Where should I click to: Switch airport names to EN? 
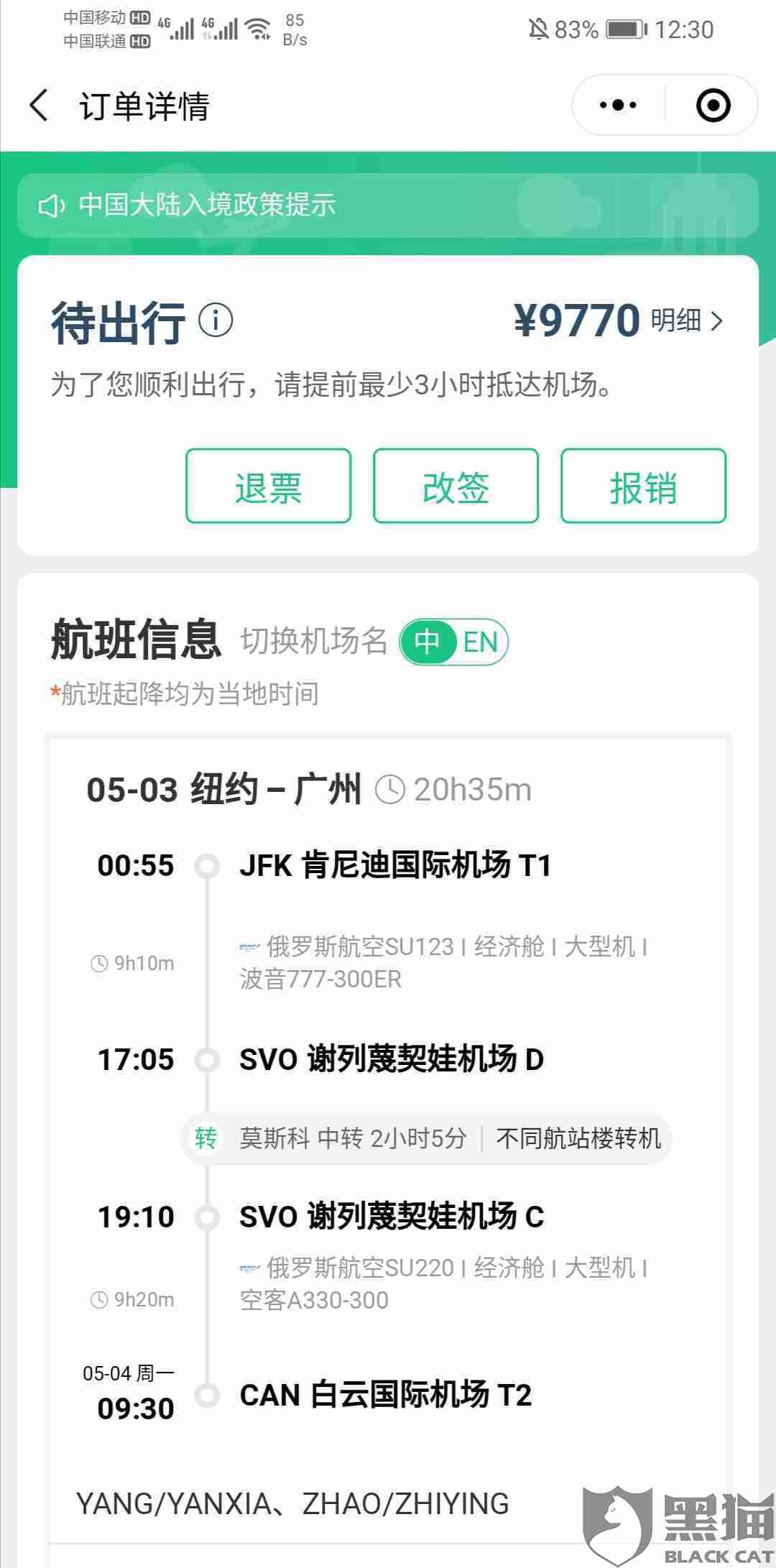coord(481,642)
